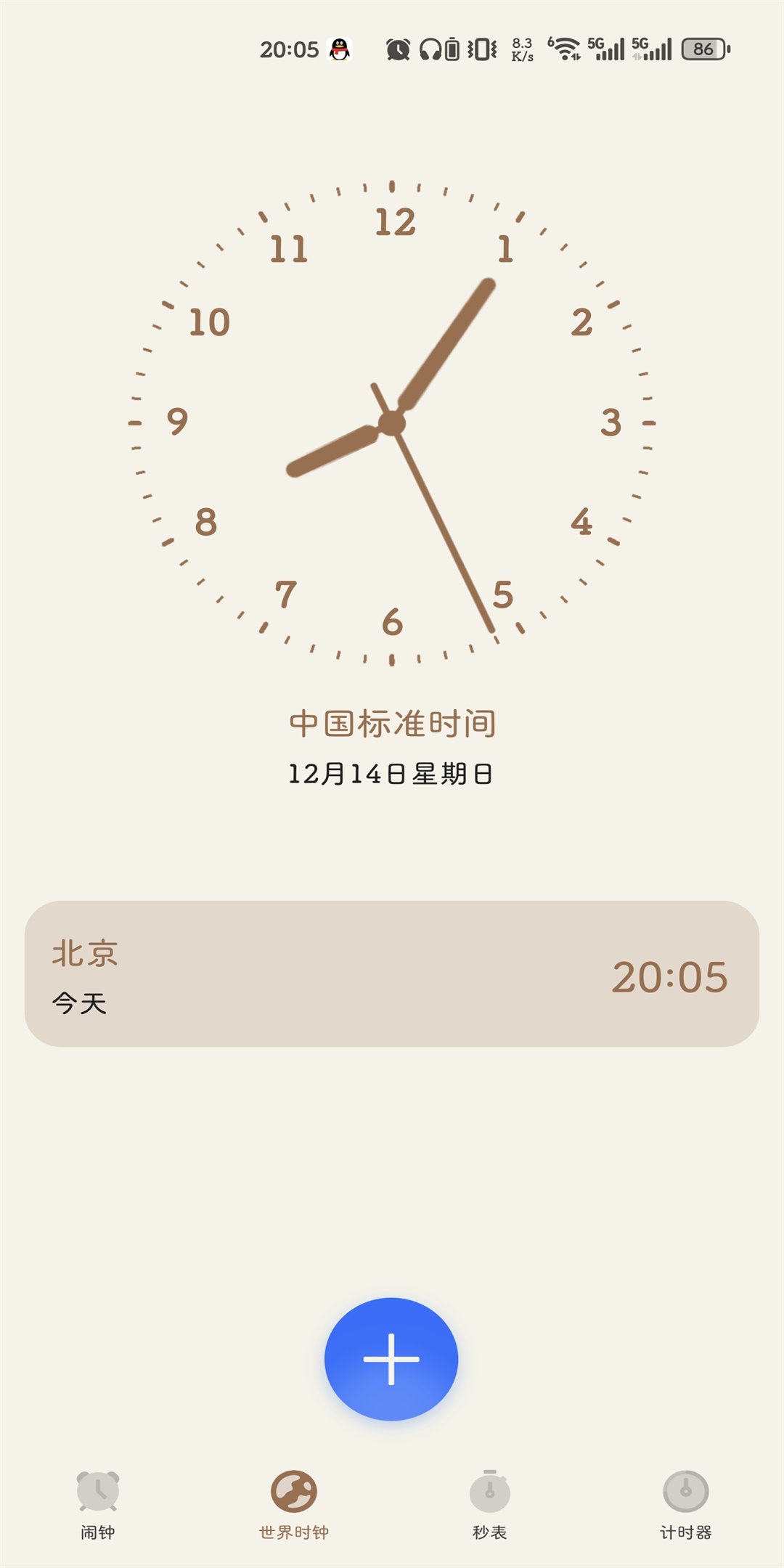
Task: Go to the 计时器 timer tab
Action: tap(685, 1504)
